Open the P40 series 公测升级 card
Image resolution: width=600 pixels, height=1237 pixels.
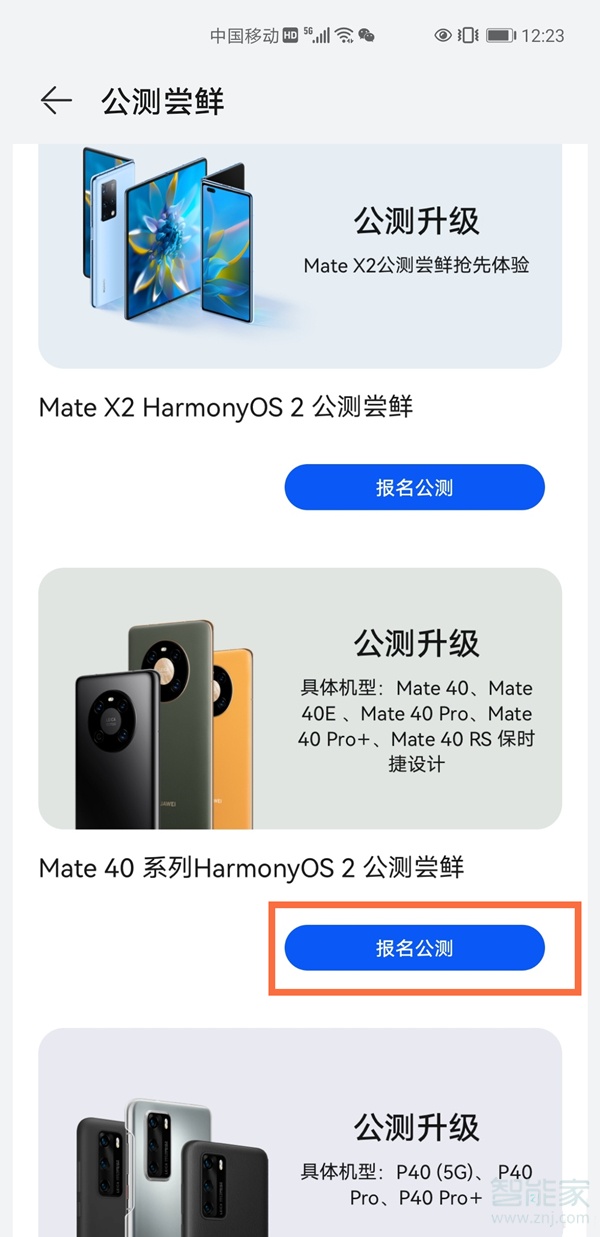300,1135
